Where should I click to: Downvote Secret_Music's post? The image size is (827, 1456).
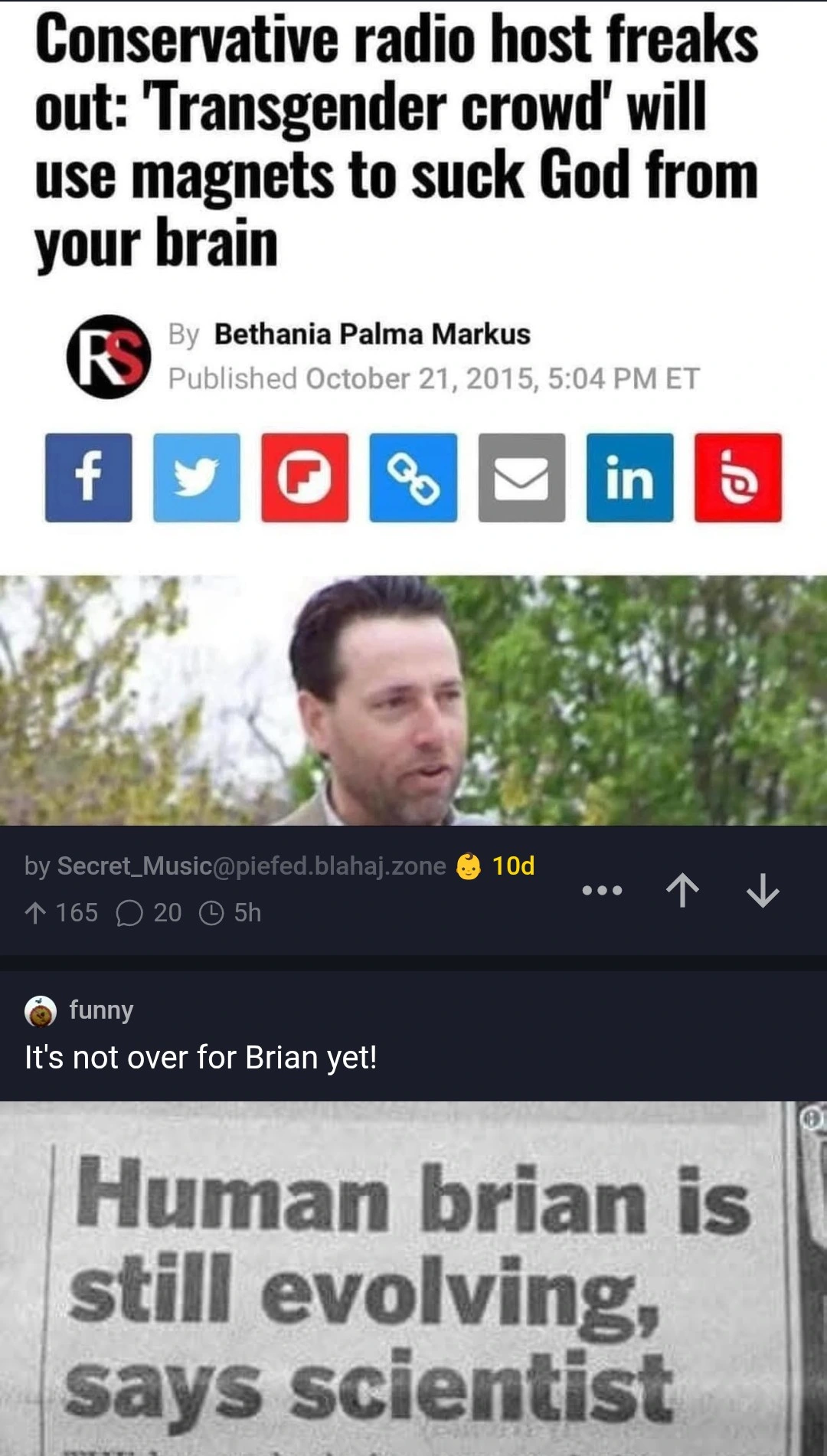763,890
